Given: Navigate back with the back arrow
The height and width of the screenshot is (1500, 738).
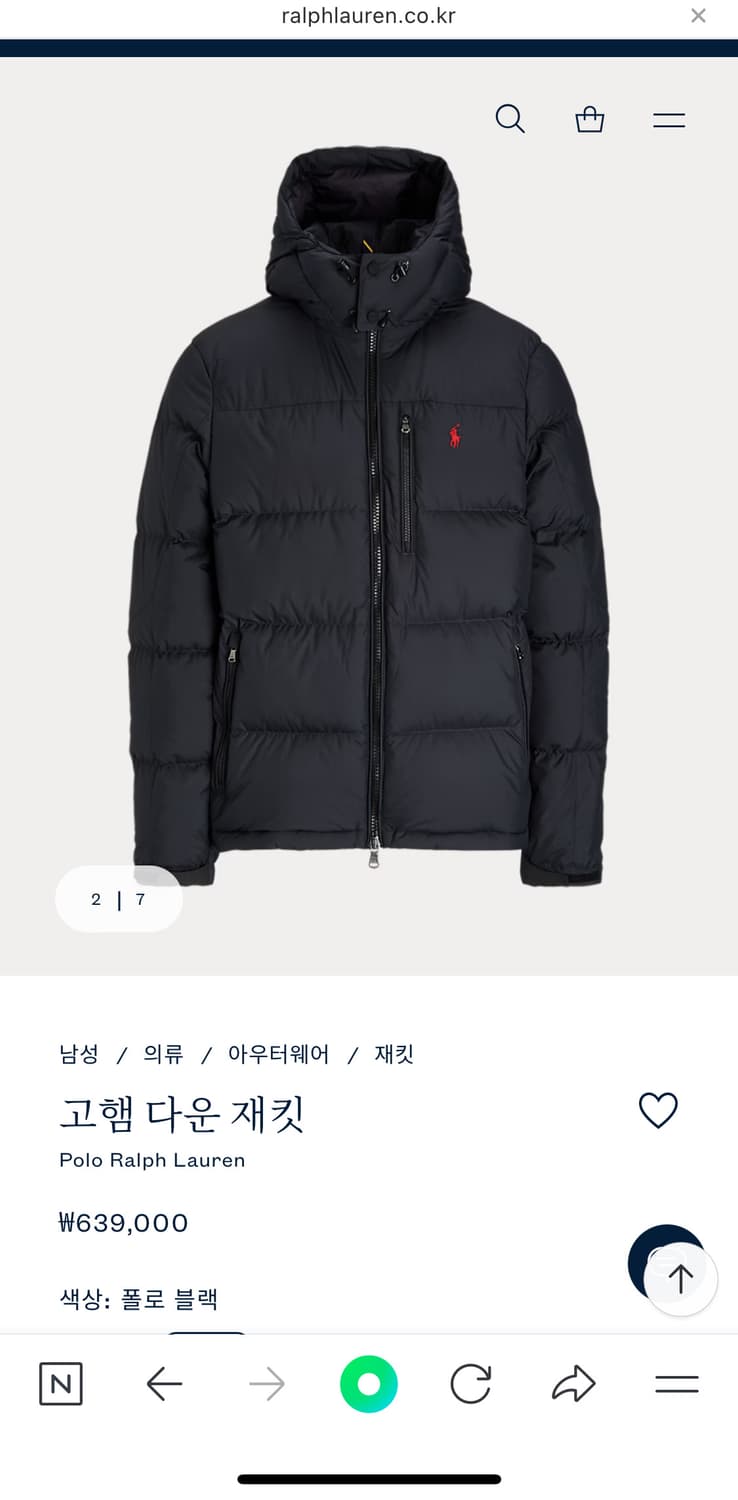Looking at the screenshot, I should coord(164,1383).
